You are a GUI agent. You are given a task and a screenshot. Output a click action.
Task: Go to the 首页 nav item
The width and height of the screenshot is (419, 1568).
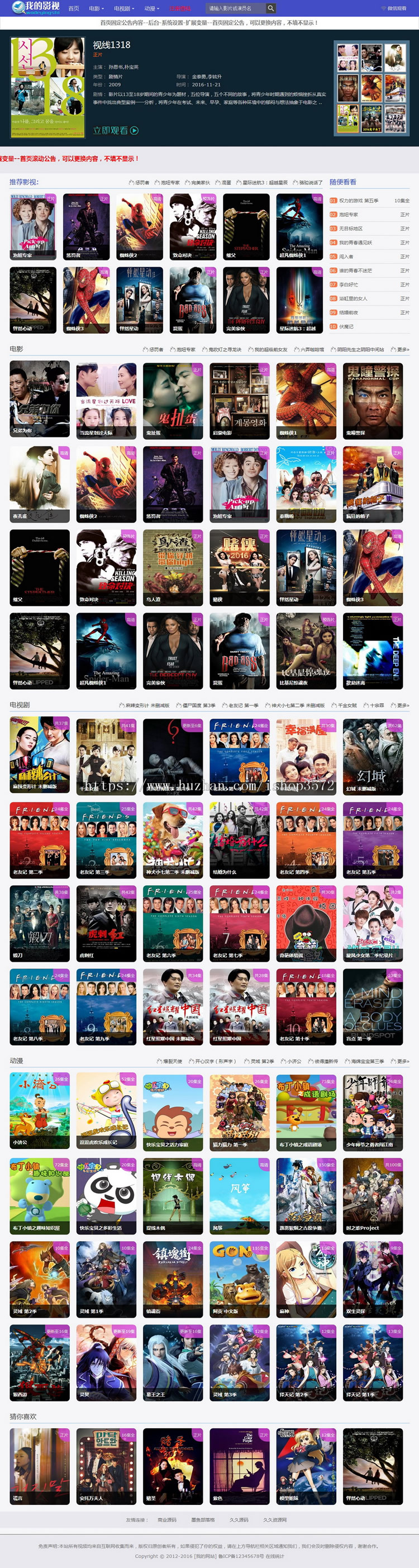pyautogui.click(x=74, y=8)
